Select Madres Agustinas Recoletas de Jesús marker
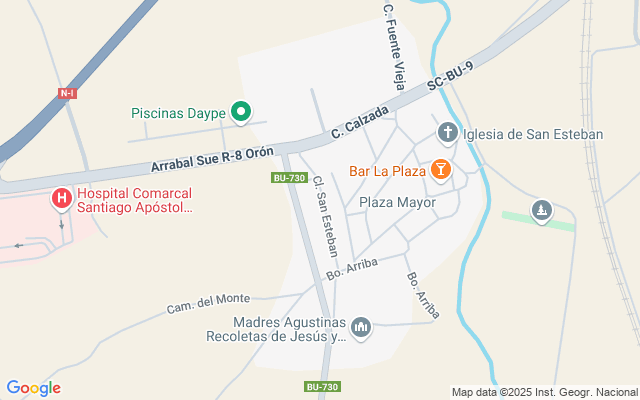The height and width of the screenshot is (400, 640). [x=361, y=328]
